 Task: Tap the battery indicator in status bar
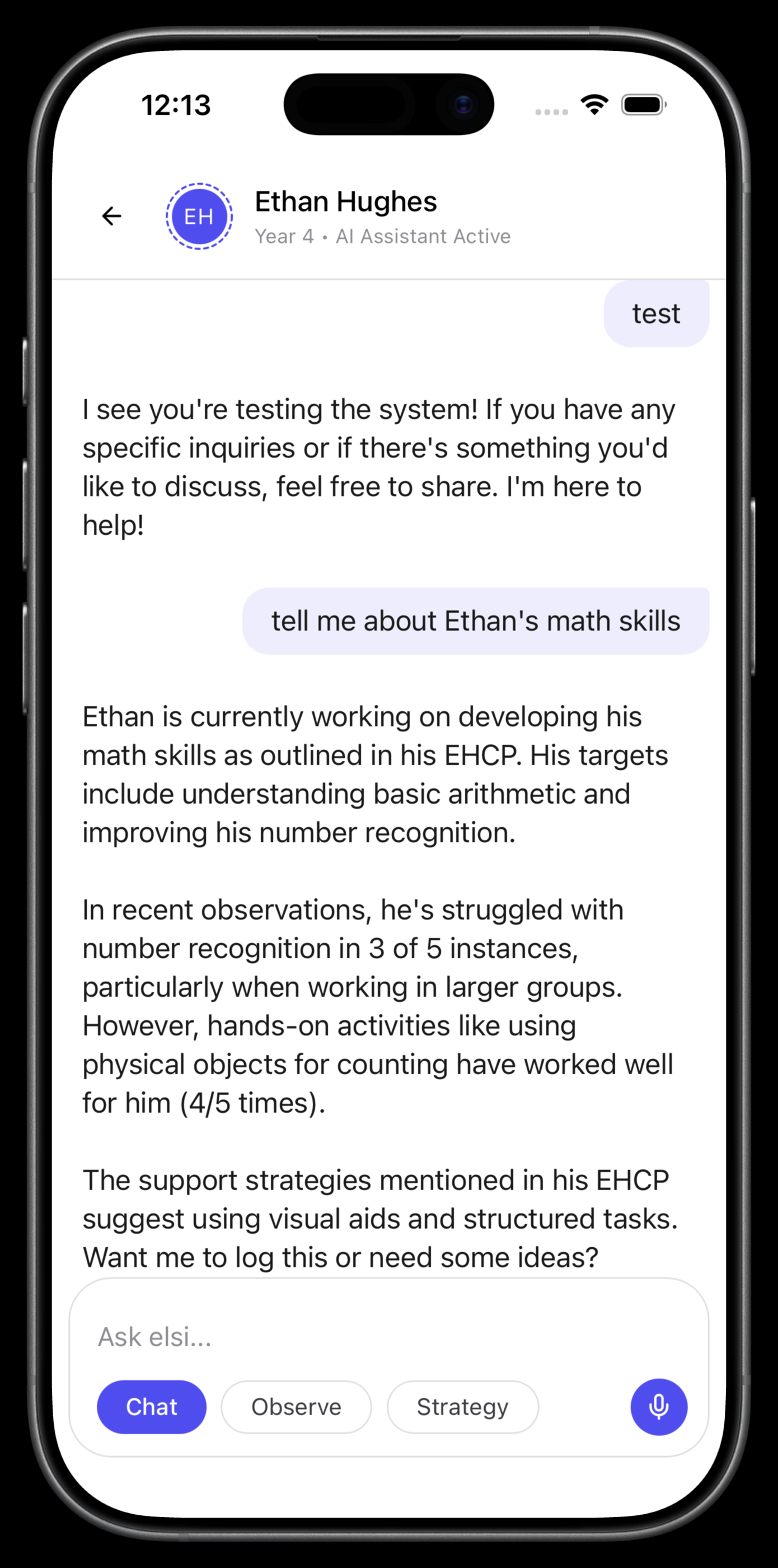pyautogui.click(x=643, y=105)
